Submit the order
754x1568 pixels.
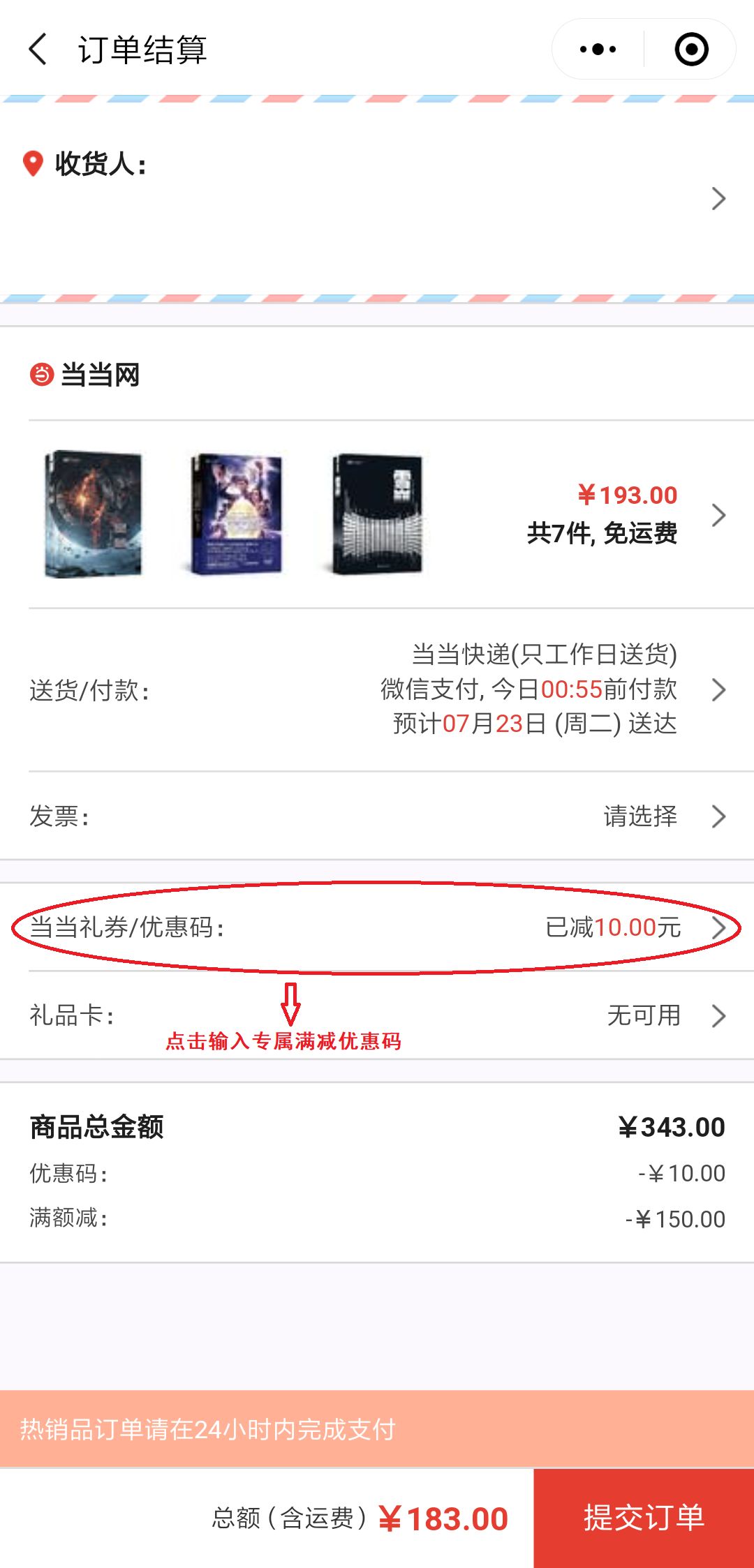[x=643, y=1518]
